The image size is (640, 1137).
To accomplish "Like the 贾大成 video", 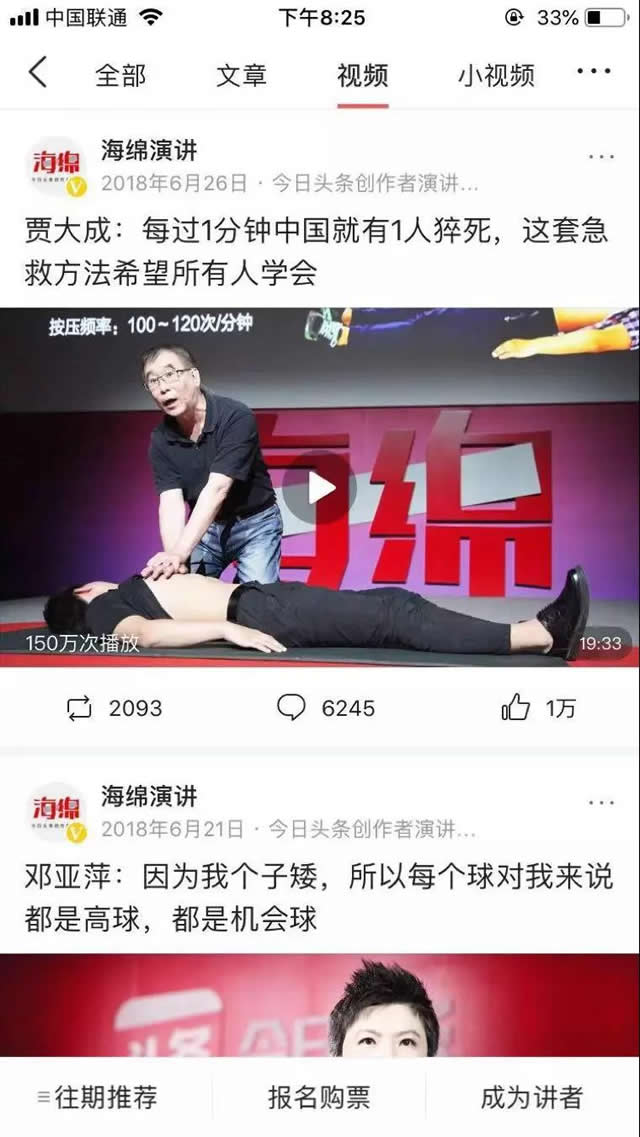I will (x=538, y=708).
